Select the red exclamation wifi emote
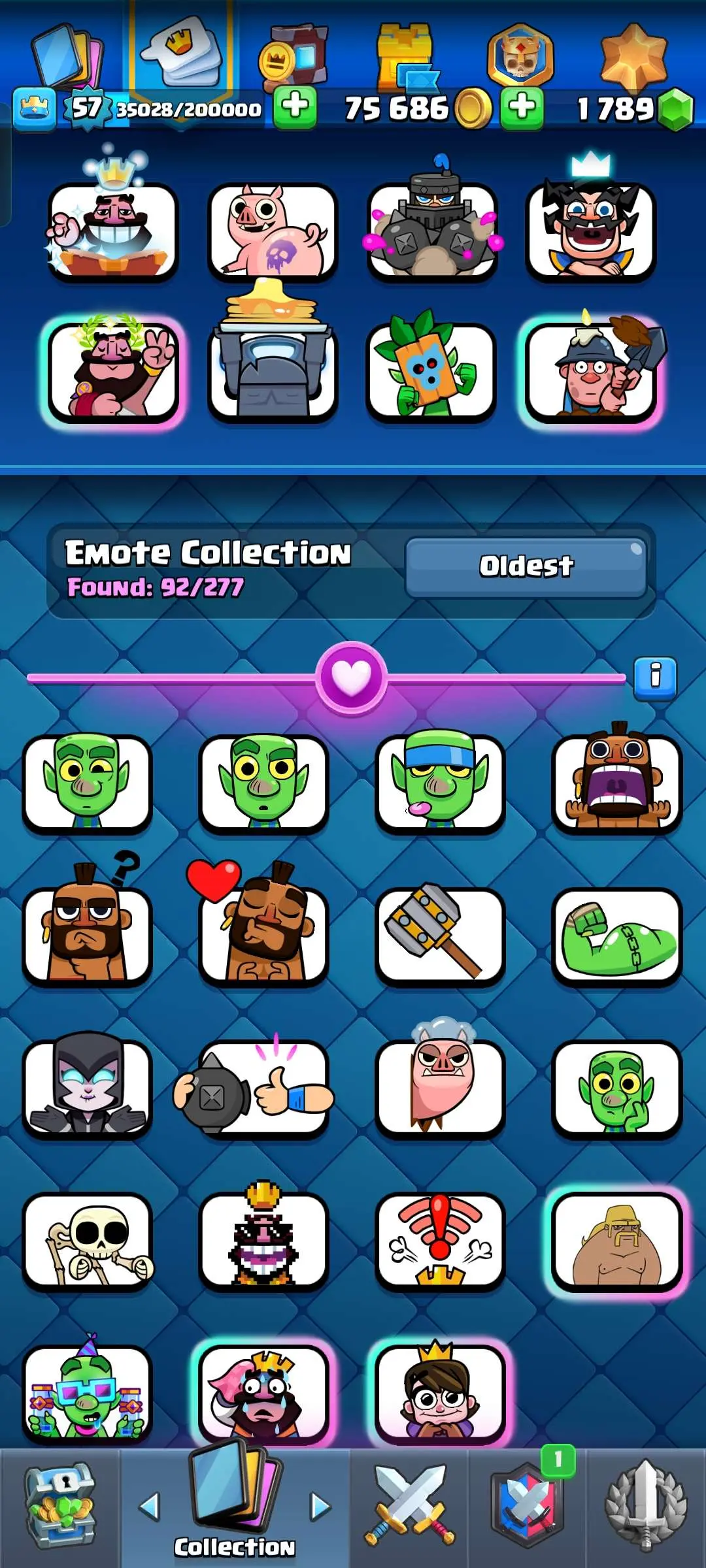This screenshot has width=706, height=1568. click(x=440, y=1241)
